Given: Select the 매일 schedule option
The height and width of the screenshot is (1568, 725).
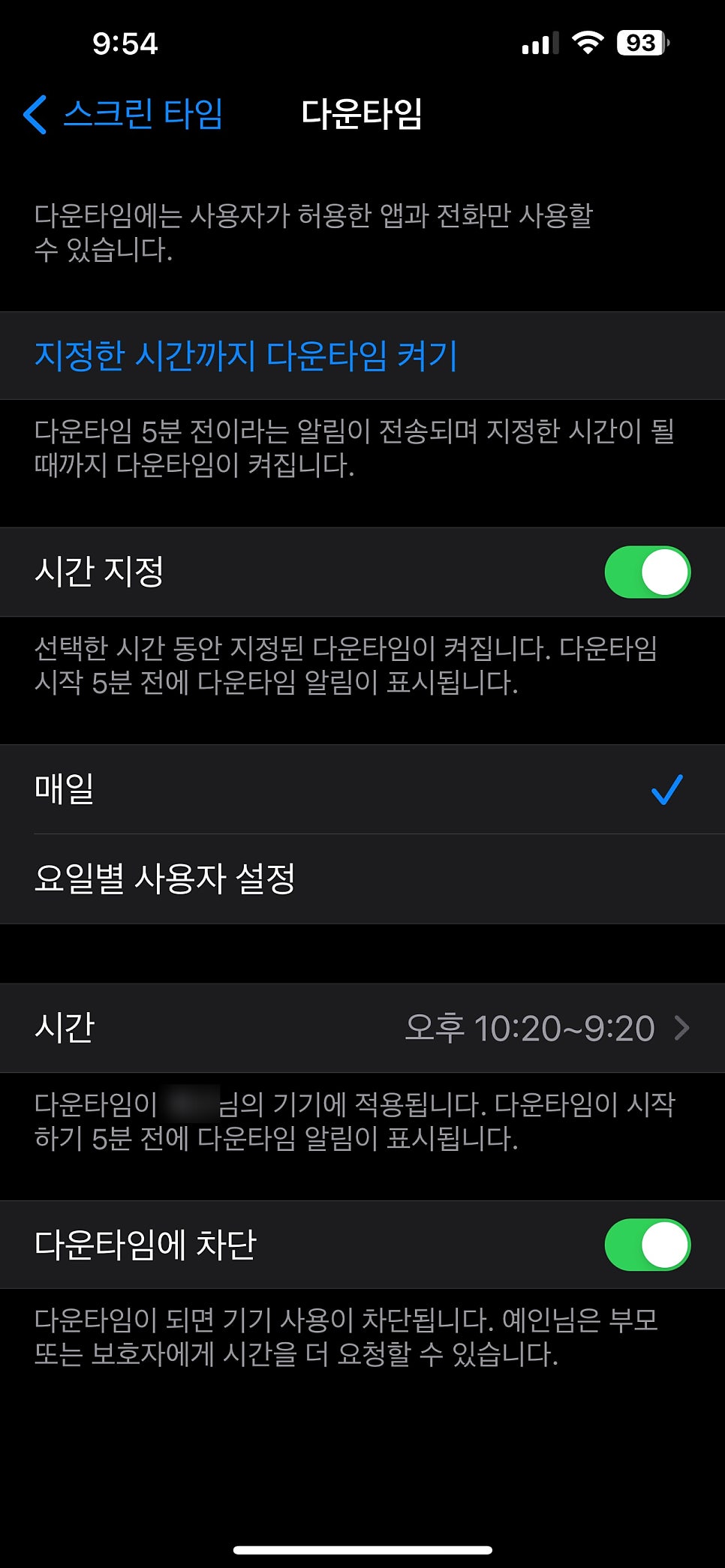Looking at the screenshot, I should pyautogui.click(x=362, y=789).
